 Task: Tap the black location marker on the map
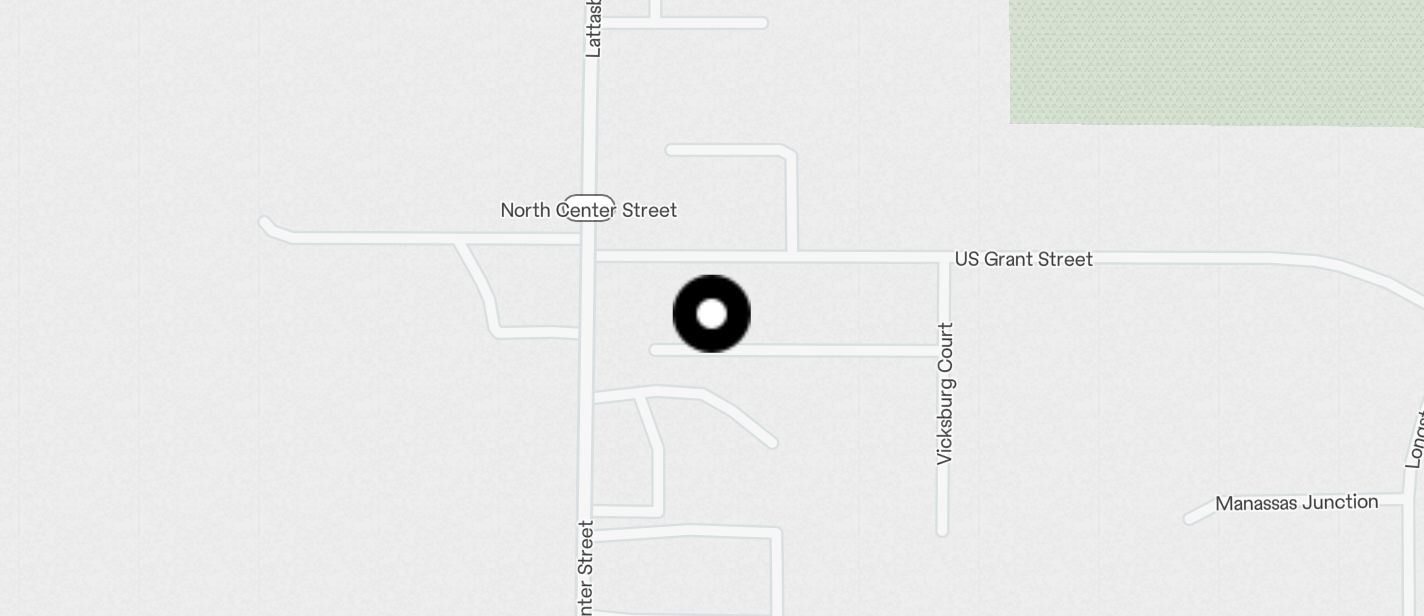(x=711, y=314)
